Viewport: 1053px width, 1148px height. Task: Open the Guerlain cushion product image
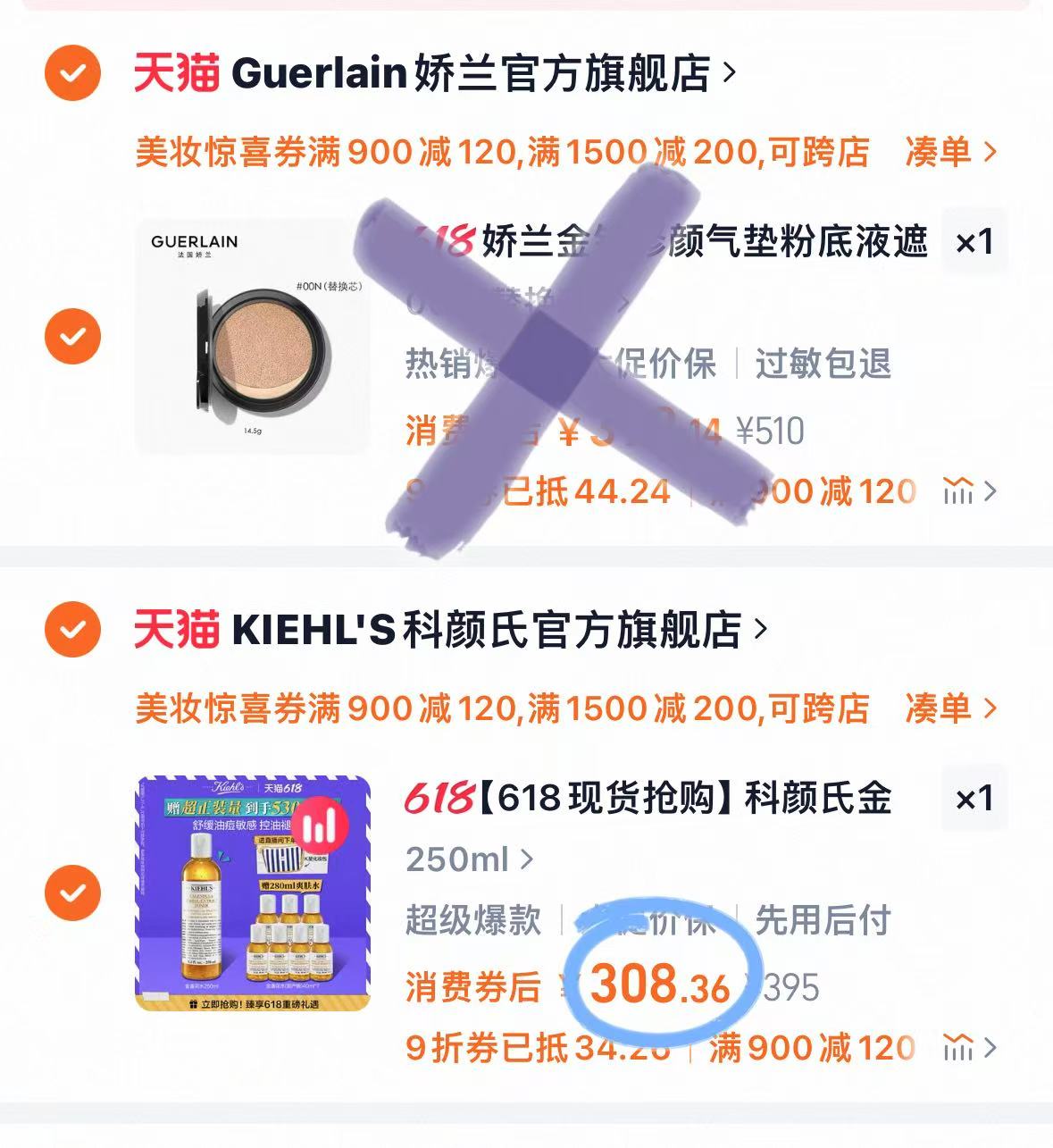coord(252,337)
